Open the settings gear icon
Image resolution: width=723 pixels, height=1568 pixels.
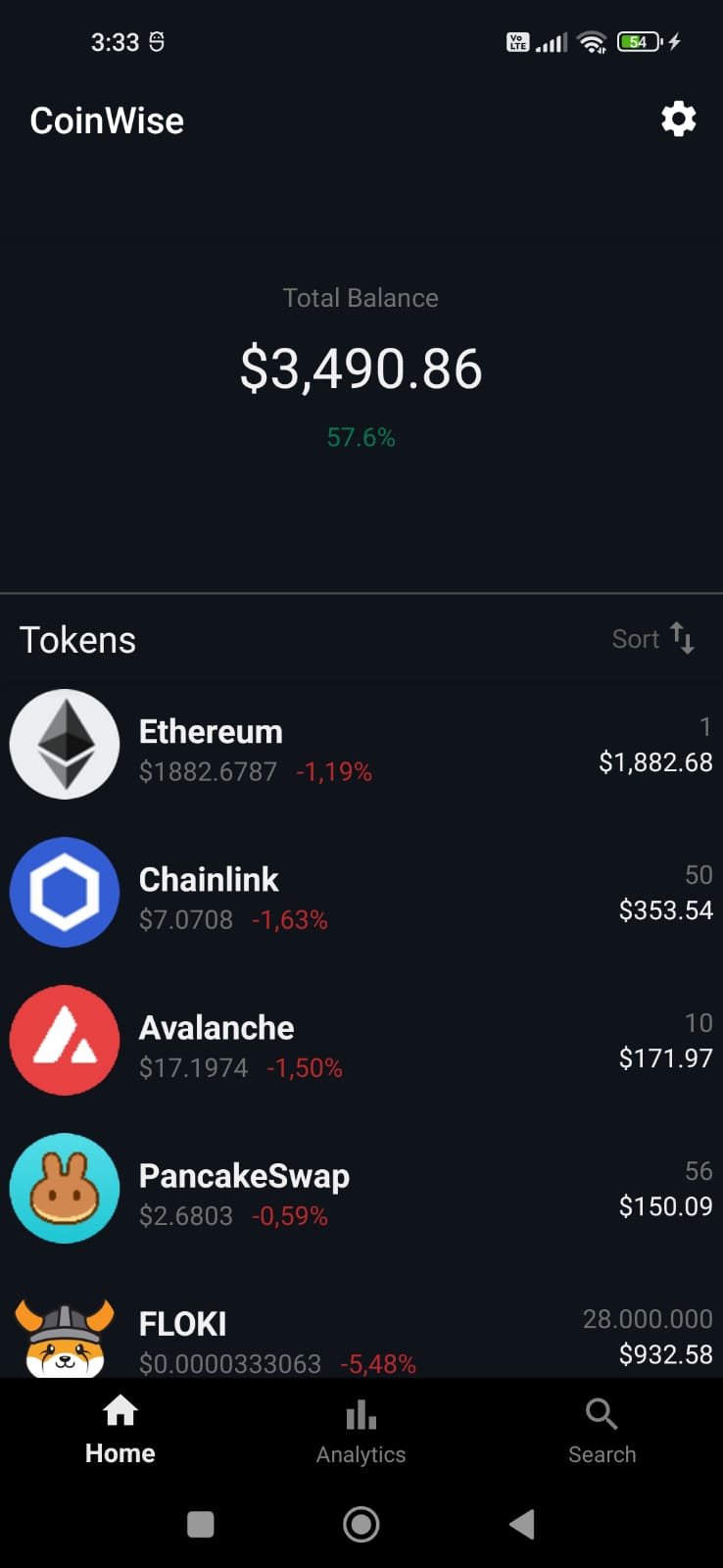pyautogui.click(x=678, y=119)
